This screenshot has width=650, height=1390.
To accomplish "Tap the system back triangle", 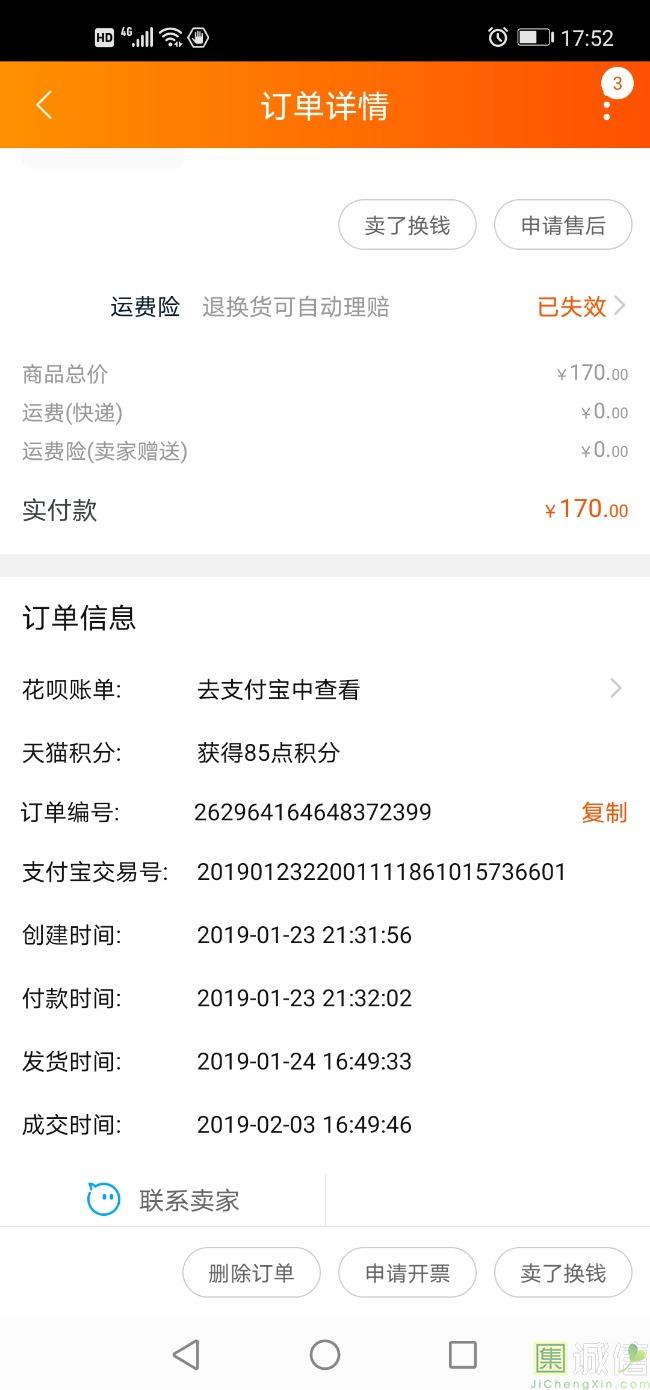I will click(186, 1355).
